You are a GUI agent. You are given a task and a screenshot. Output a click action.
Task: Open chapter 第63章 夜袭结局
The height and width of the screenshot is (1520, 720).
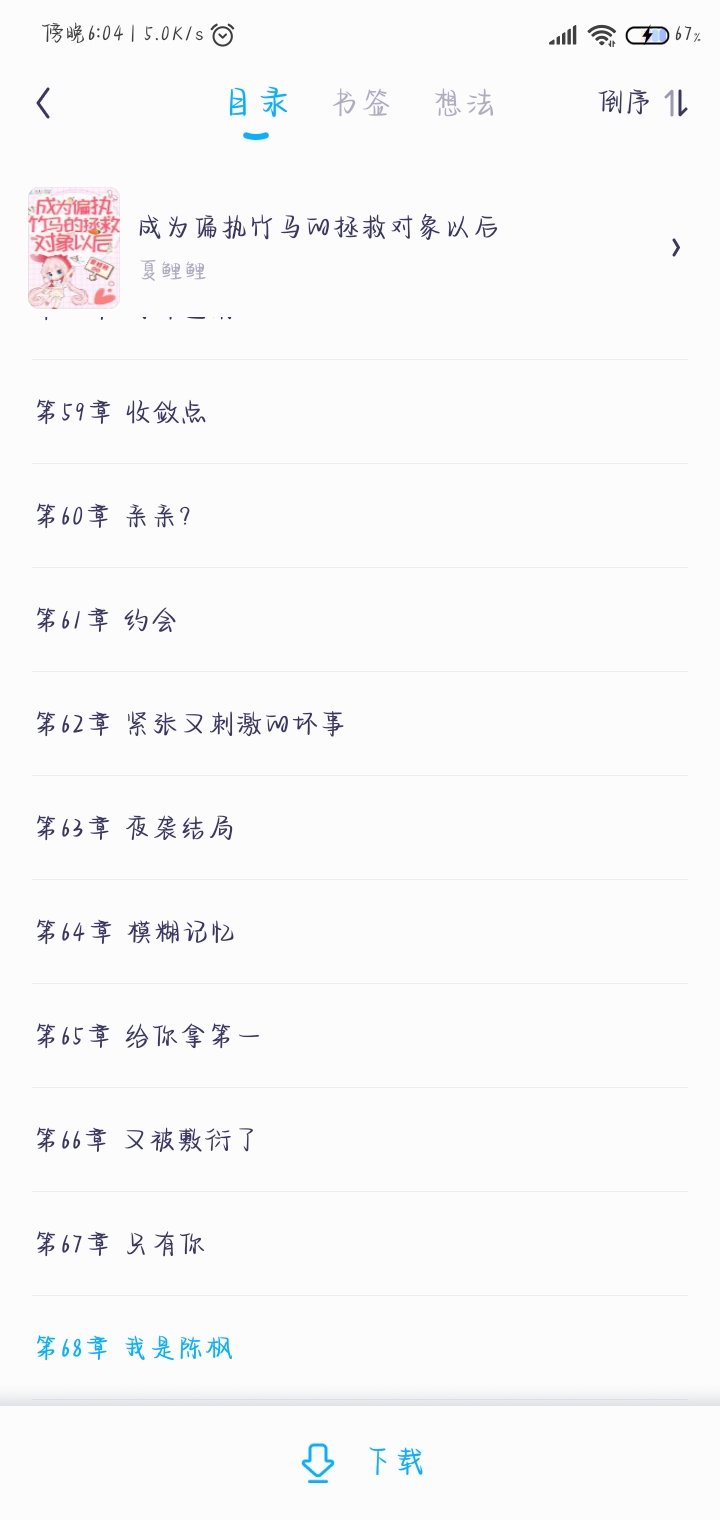360,828
